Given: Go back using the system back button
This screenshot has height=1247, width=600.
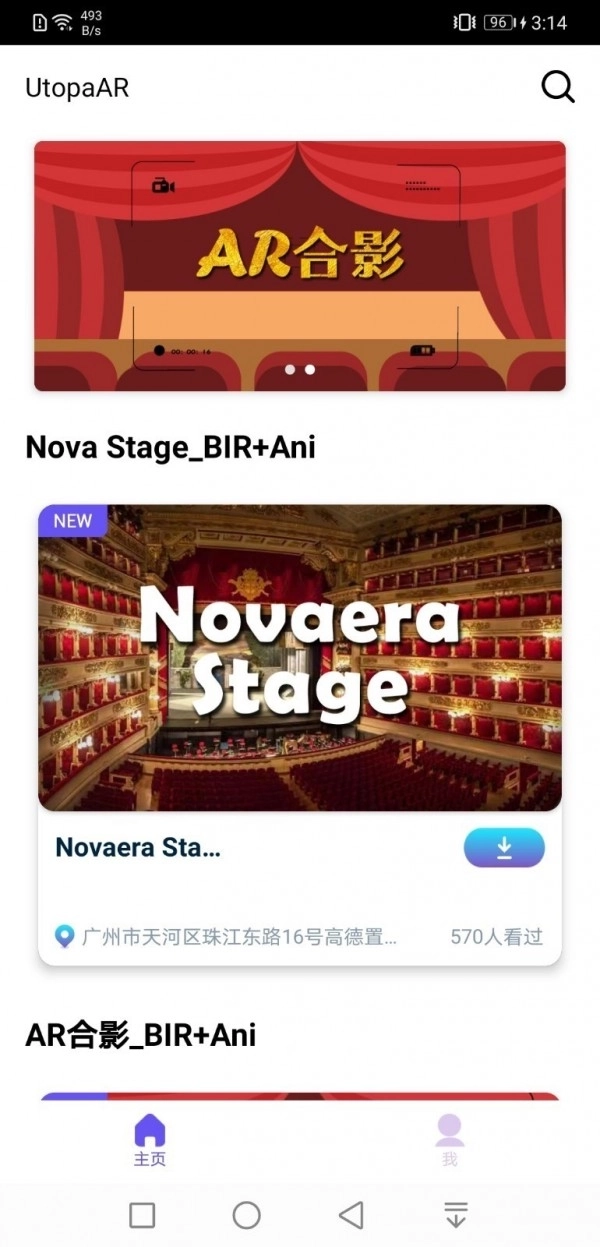Looking at the screenshot, I should point(351,1215).
